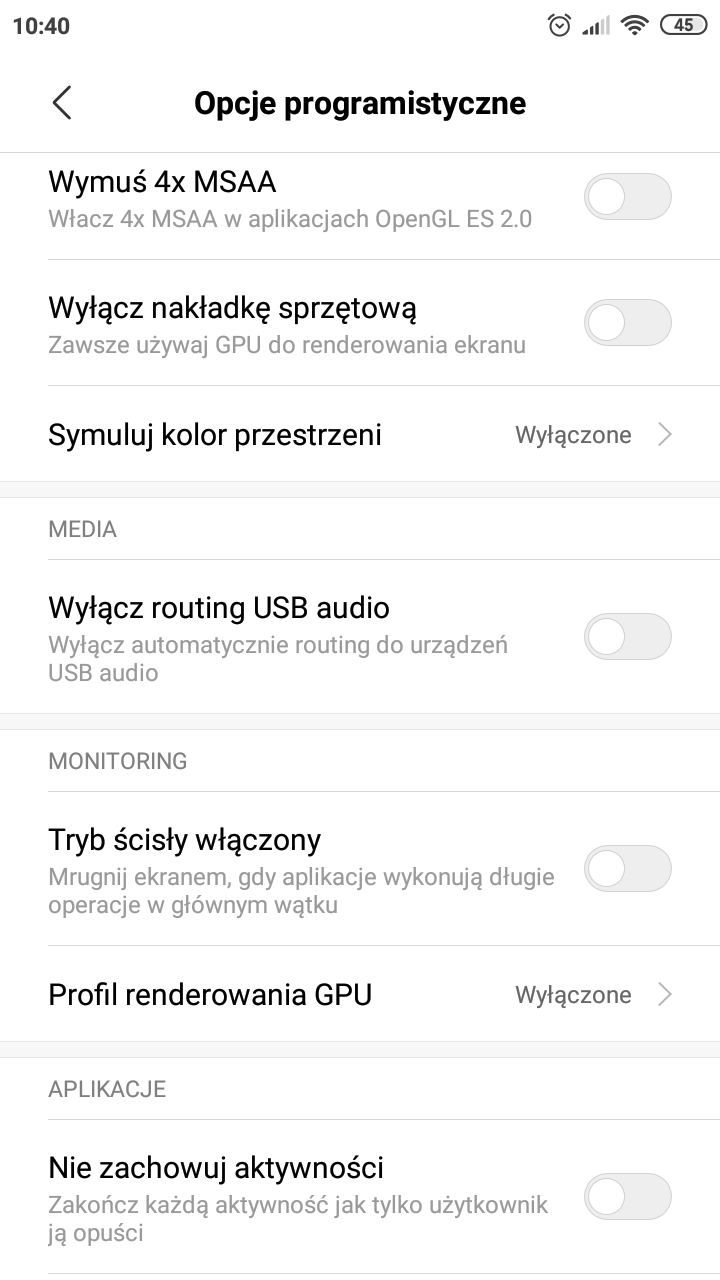
Task: Enable the Wymuś 4x MSAA switch
Action: [627, 197]
